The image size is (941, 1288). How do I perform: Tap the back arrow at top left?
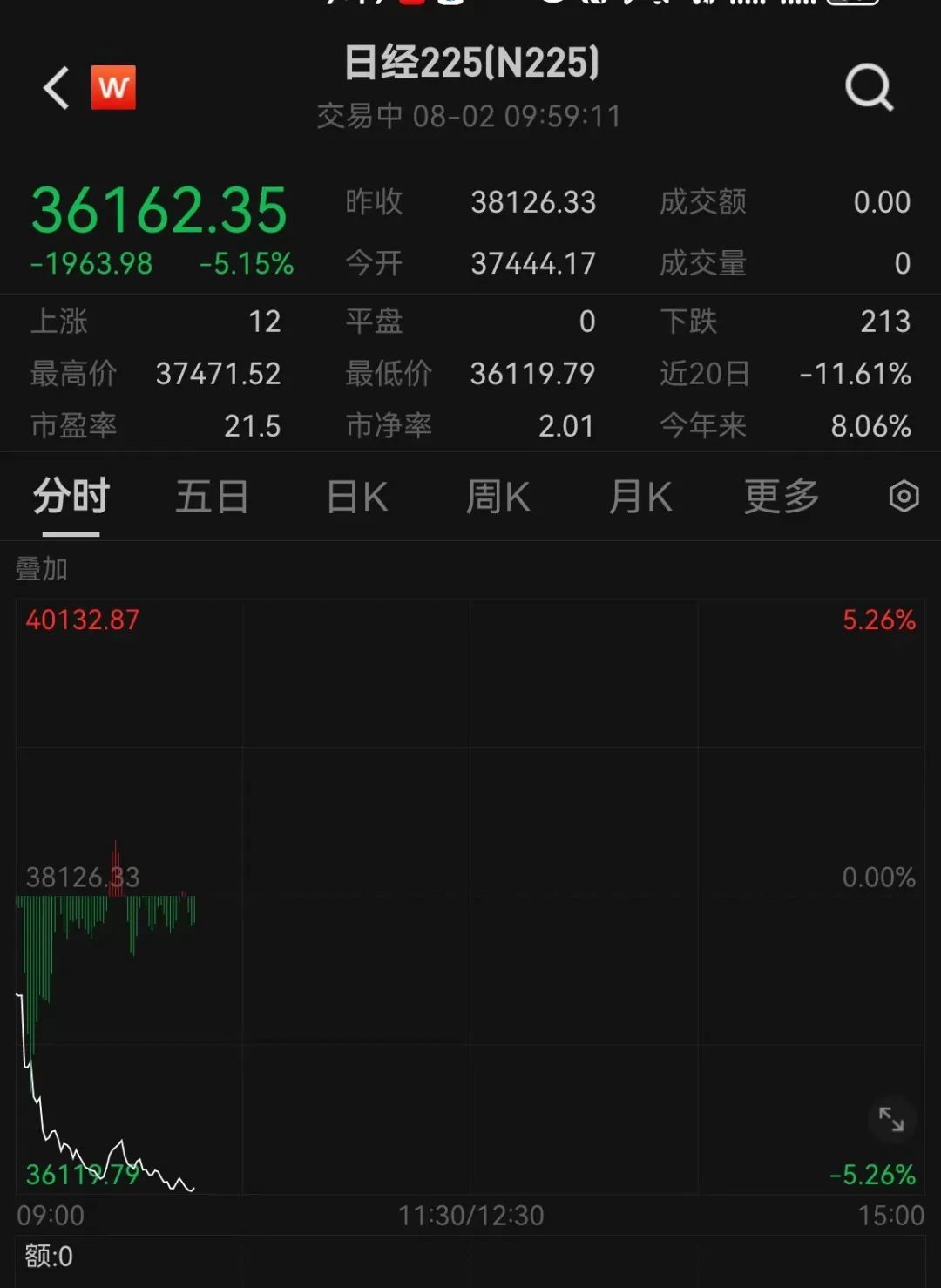coord(56,88)
